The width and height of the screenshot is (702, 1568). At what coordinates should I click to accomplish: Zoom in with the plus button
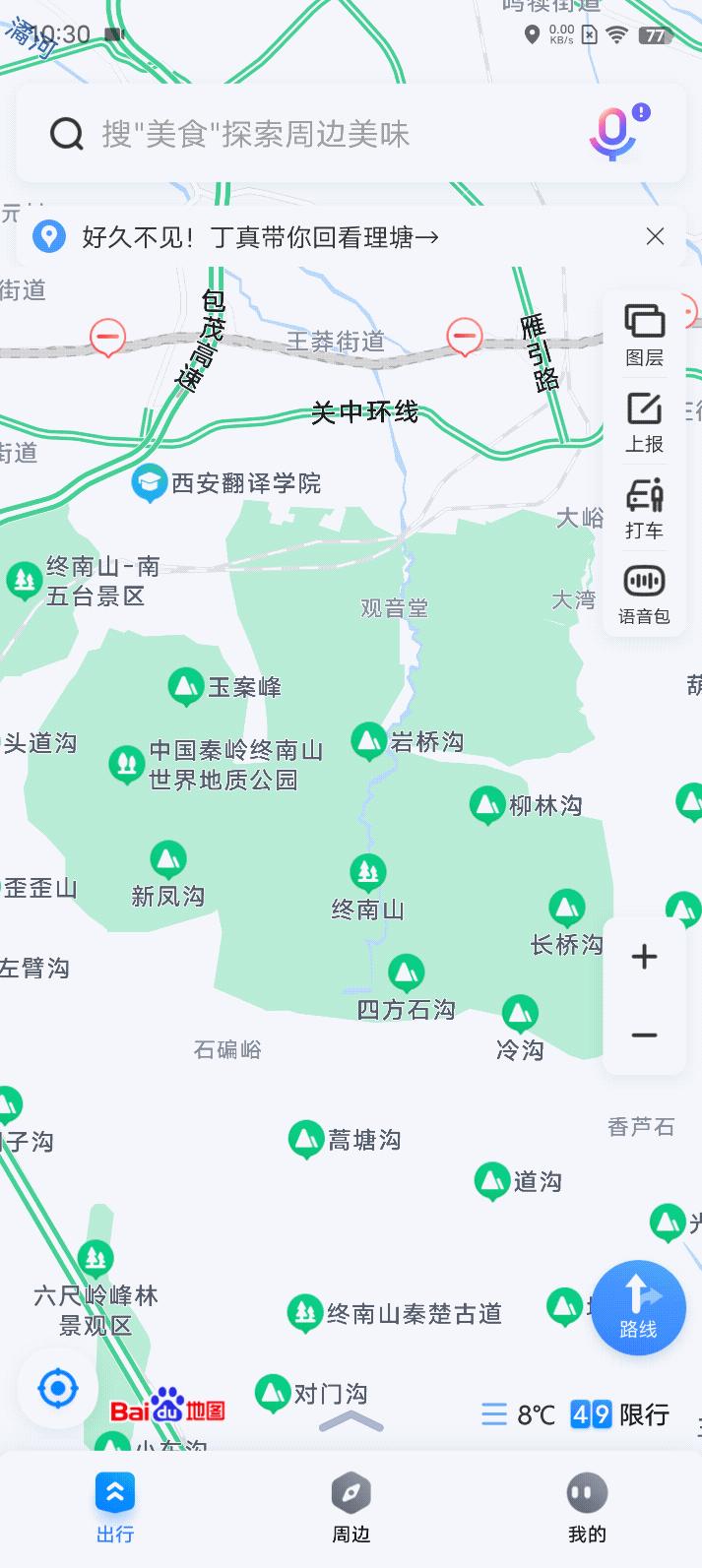[x=644, y=957]
